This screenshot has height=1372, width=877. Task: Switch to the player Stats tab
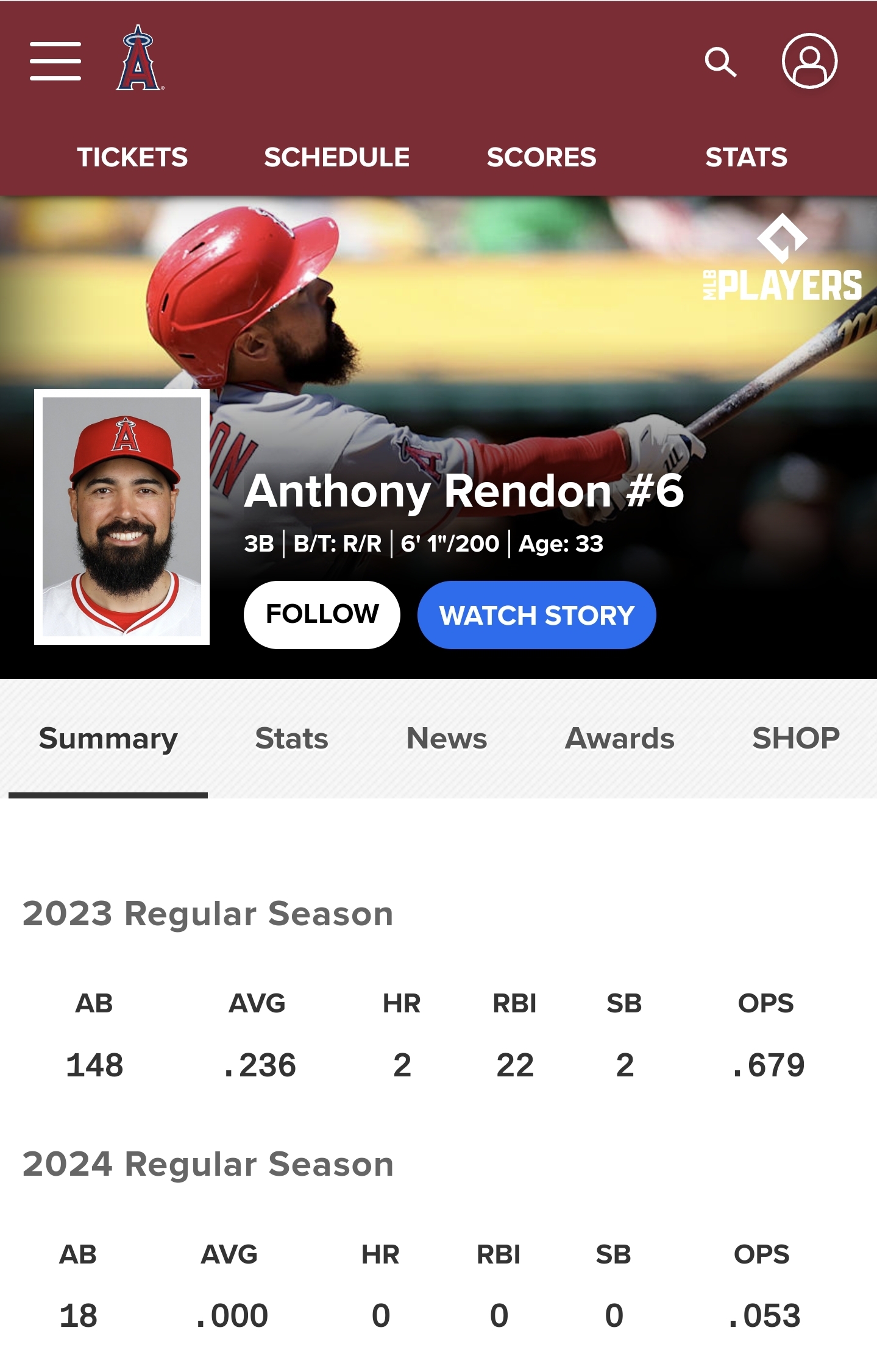[291, 739]
